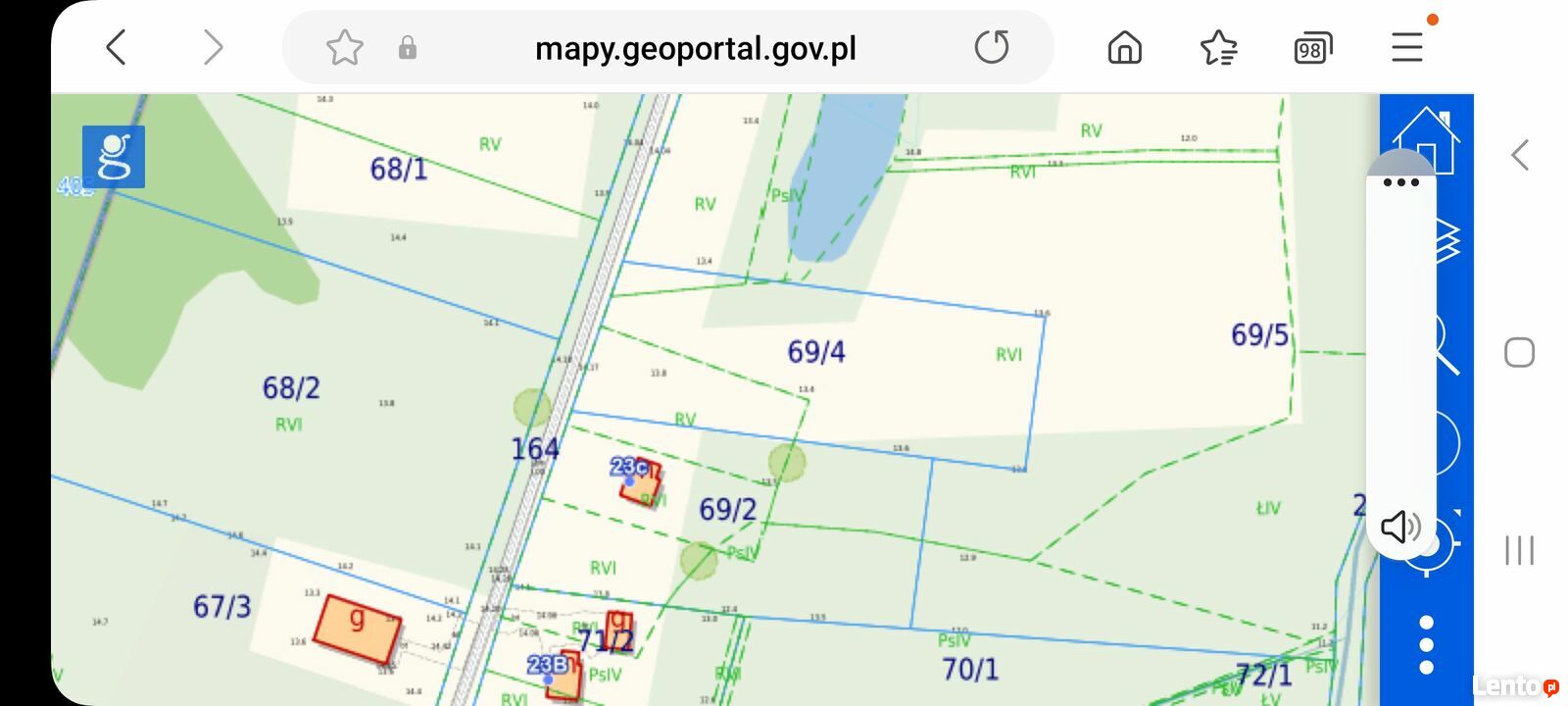Open the saved bookmarks list
1568x706 pixels.
tap(1218, 47)
